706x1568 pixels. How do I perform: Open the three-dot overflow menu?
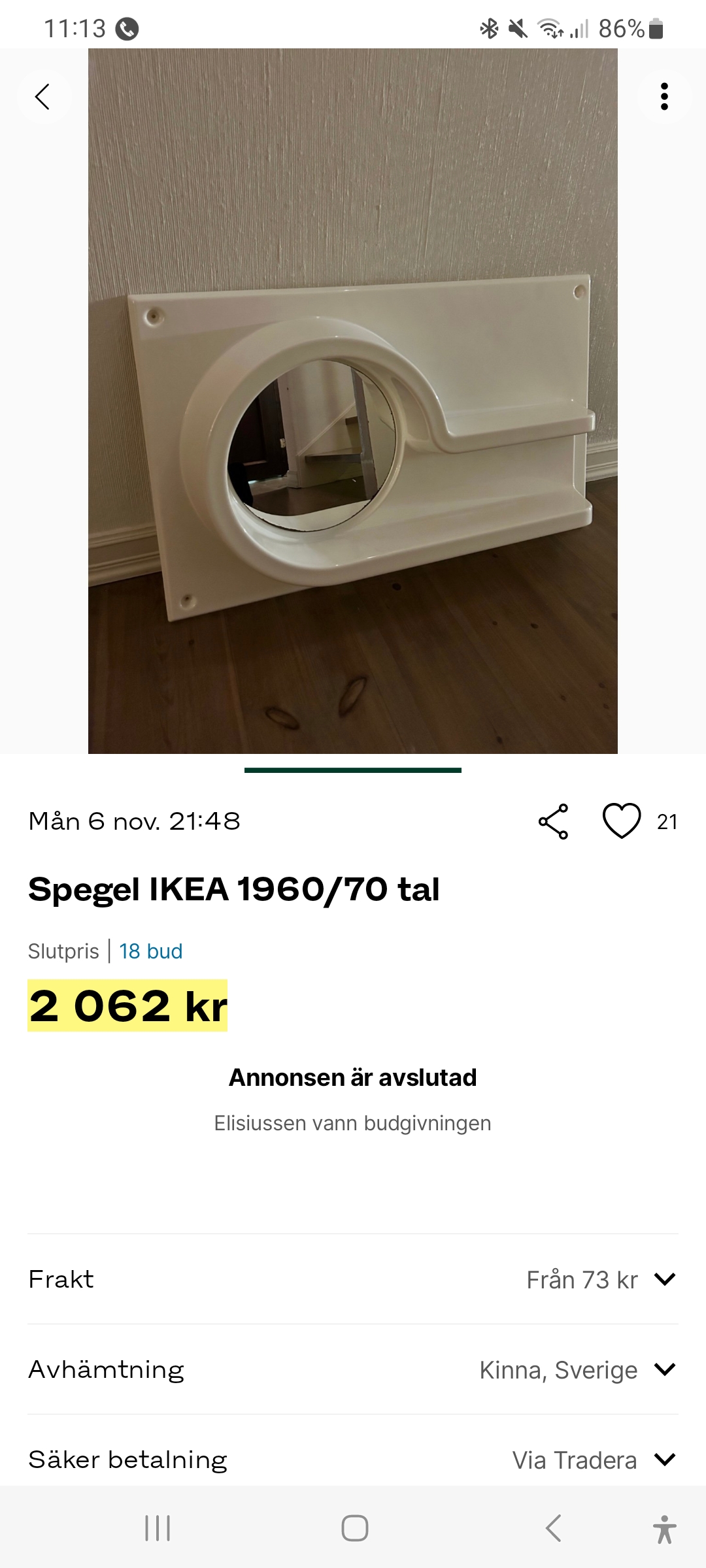pos(664,97)
